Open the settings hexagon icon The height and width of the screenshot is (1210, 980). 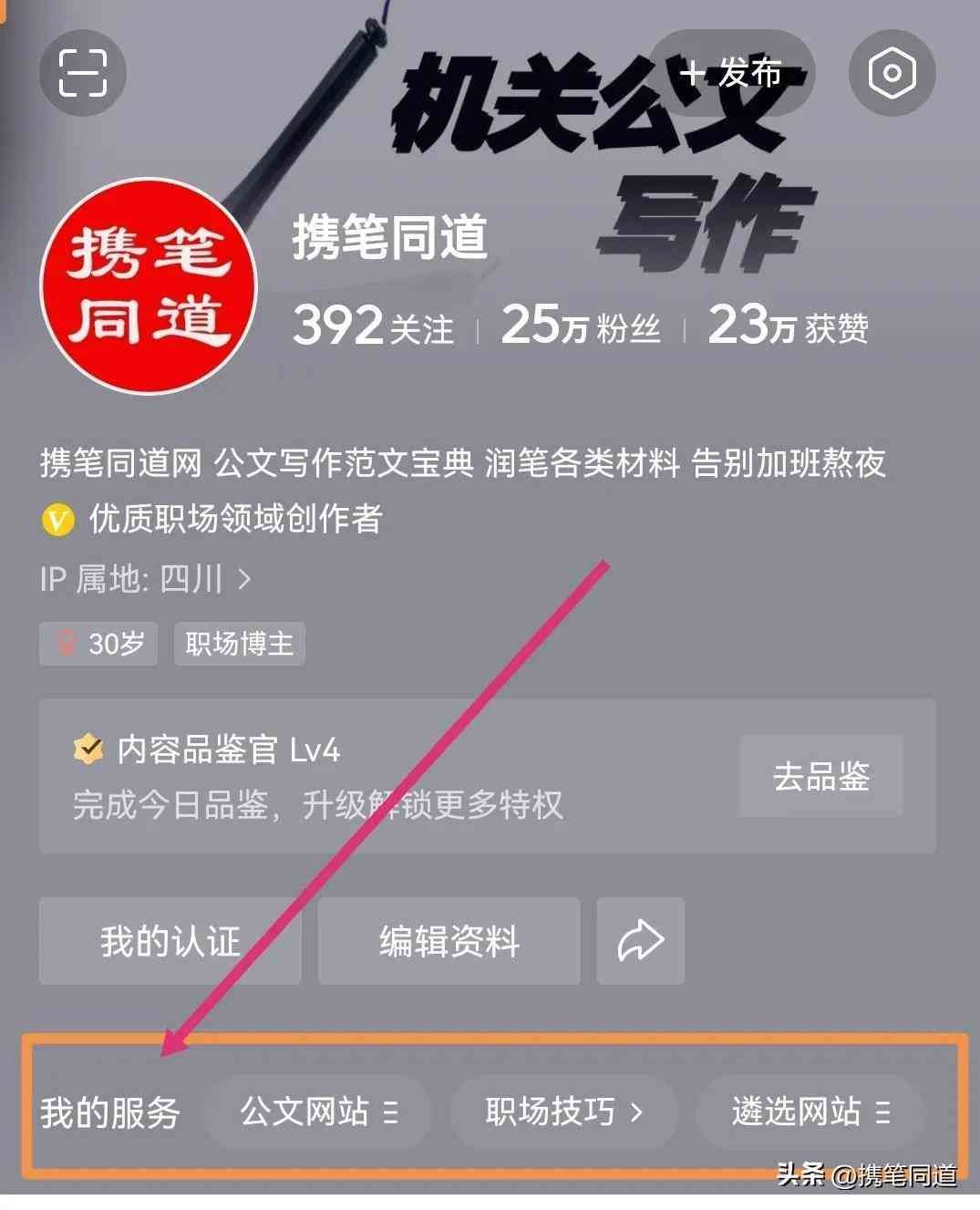tap(892, 73)
